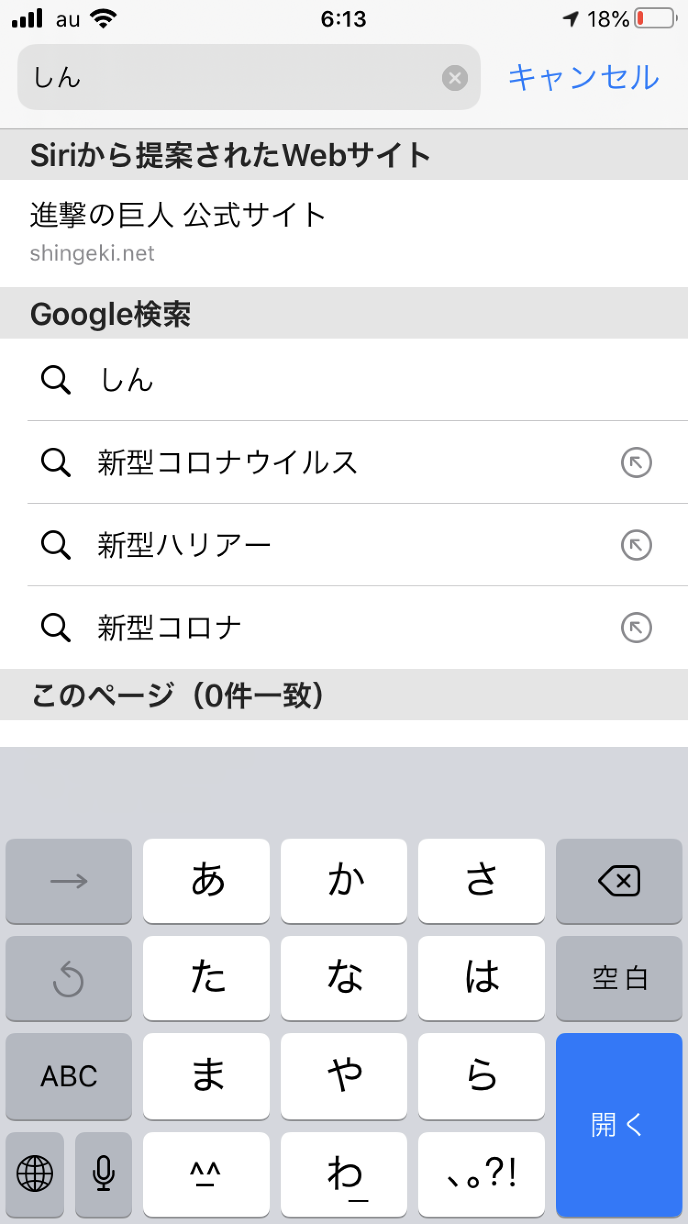Fill search box with 新型コロナ arrow
The width and height of the screenshot is (688, 1224).
pos(636,627)
